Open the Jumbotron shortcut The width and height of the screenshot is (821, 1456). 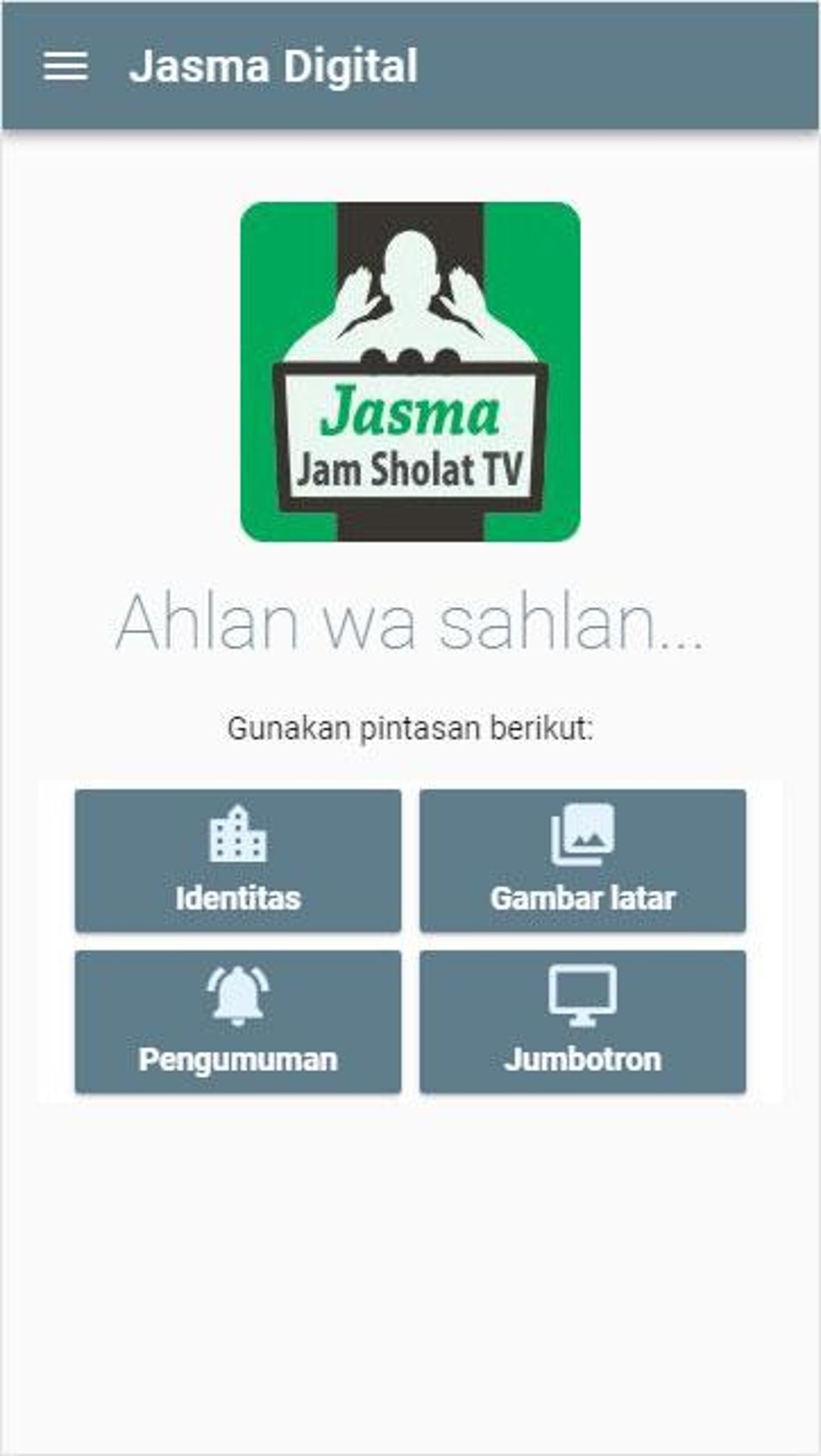click(x=582, y=1021)
